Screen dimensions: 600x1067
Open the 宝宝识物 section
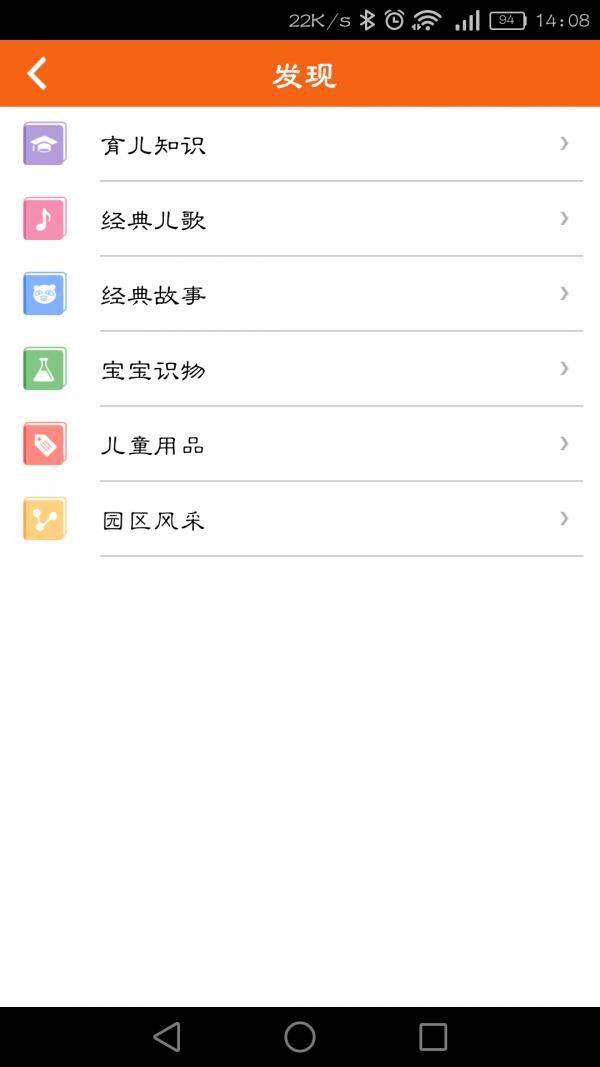pyautogui.click(x=300, y=369)
